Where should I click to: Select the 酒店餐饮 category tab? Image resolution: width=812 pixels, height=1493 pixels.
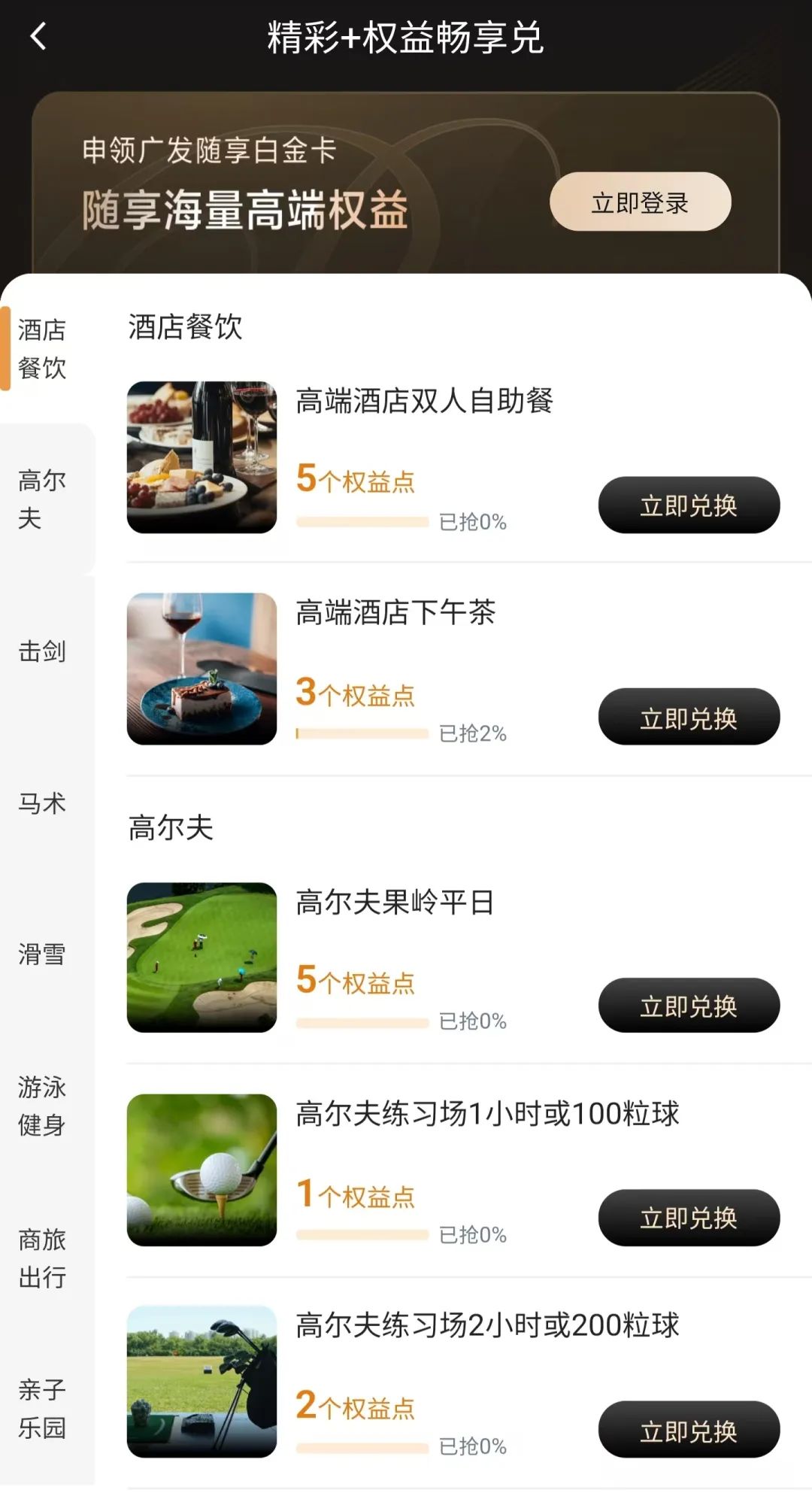click(x=42, y=349)
